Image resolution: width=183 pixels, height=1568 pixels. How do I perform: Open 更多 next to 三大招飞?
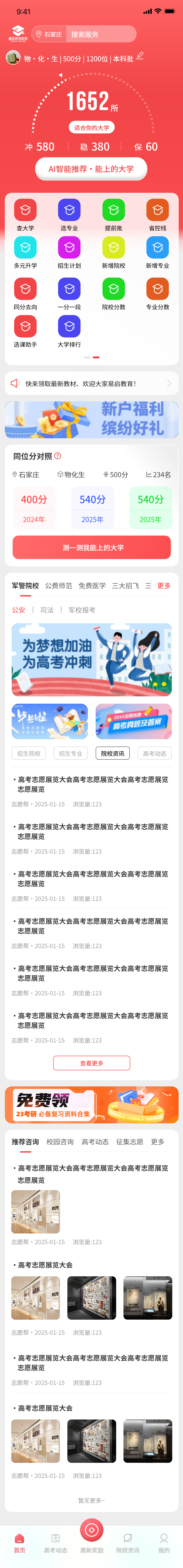(x=163, y=586)
